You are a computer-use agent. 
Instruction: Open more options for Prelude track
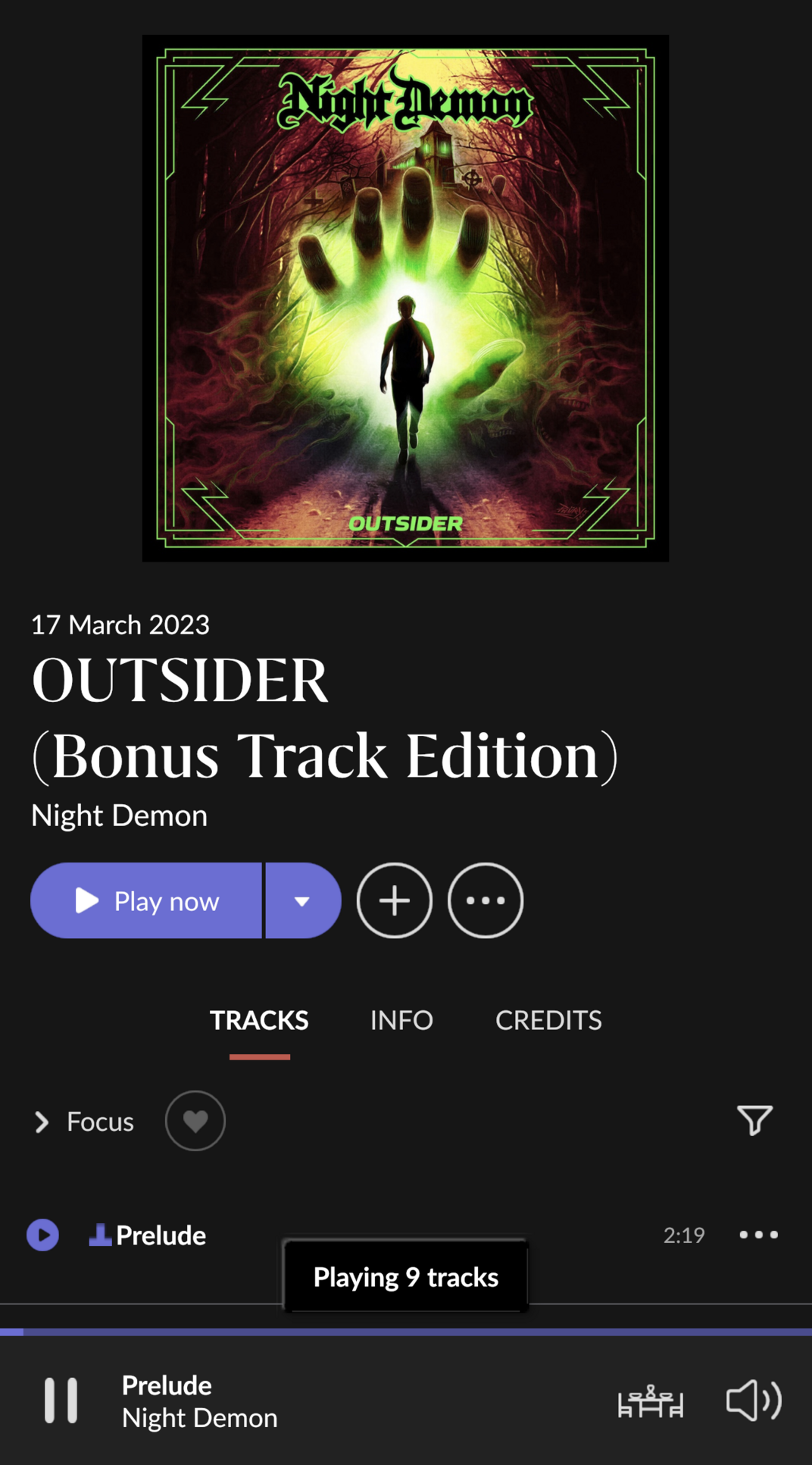click(758, 1235)
